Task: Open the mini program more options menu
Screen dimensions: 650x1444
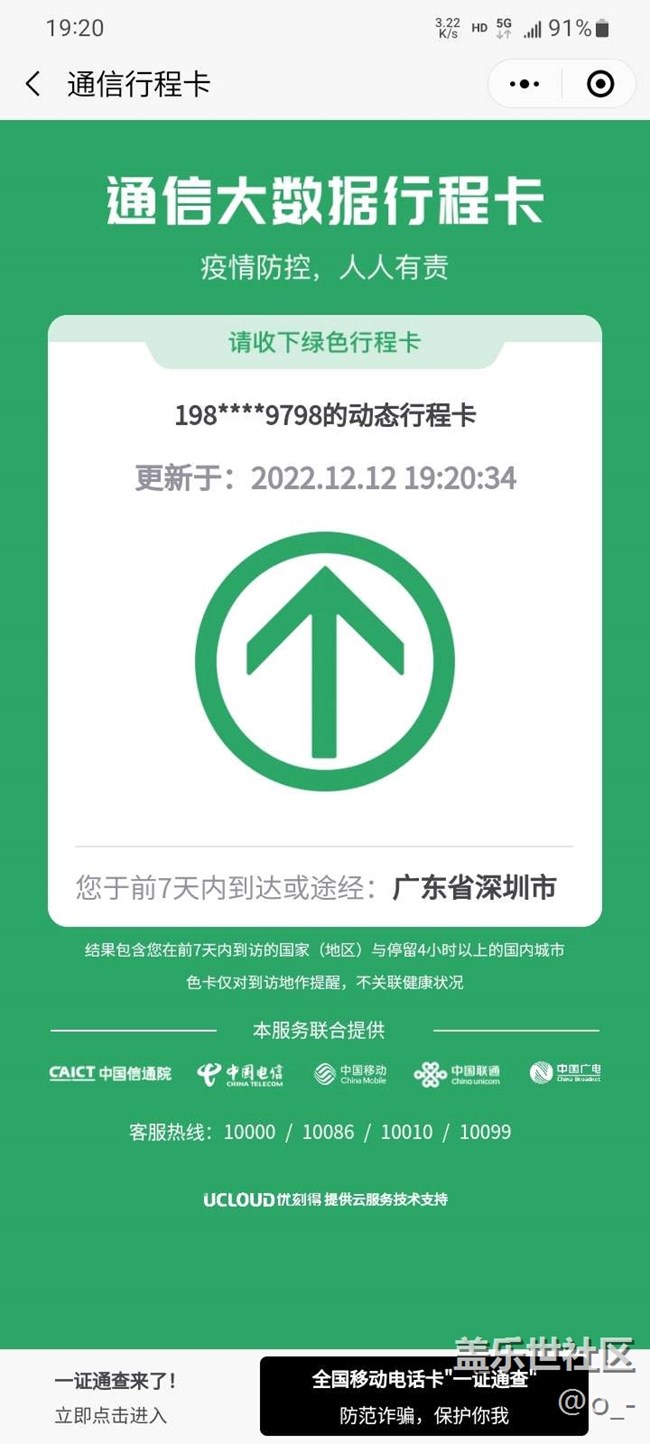Action: tap(524, 84)
